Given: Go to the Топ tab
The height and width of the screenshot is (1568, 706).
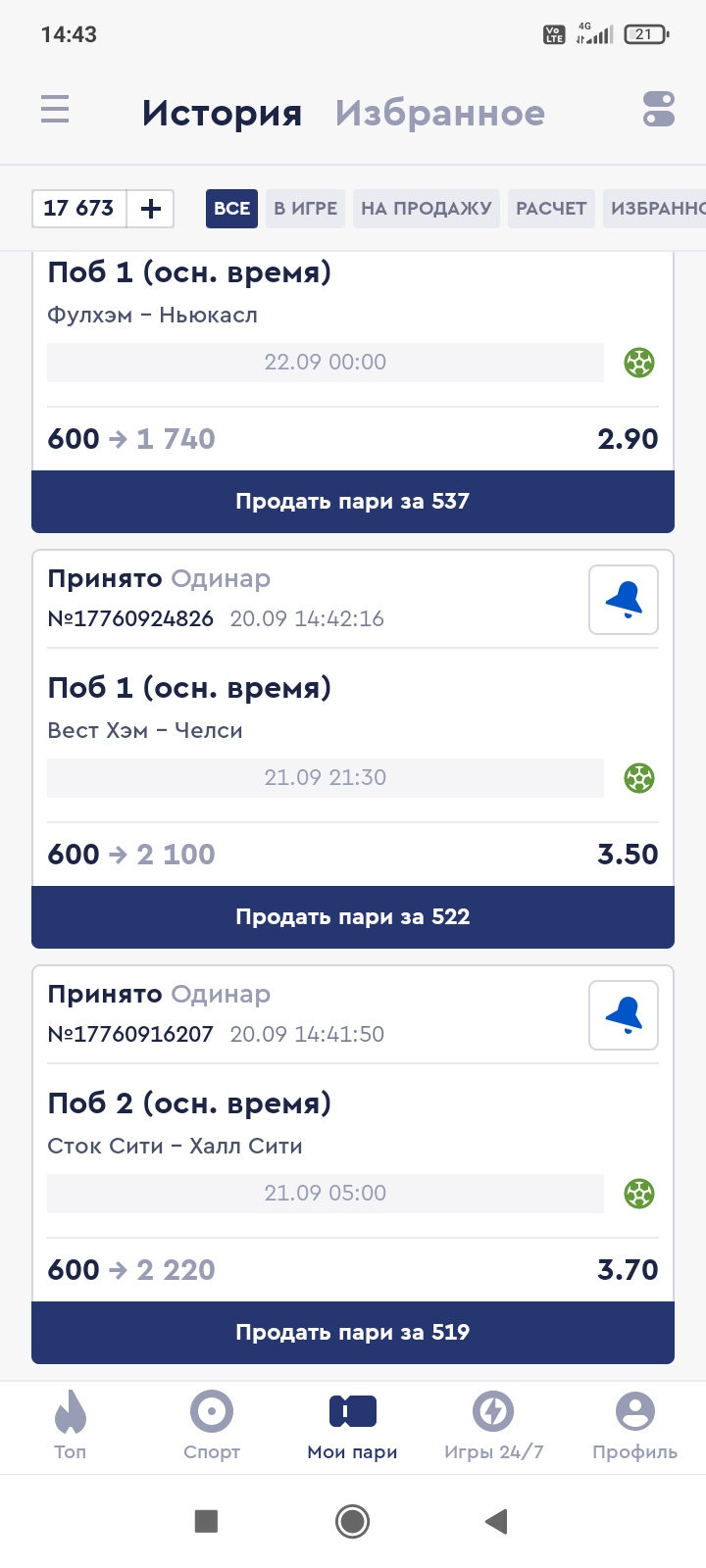Looking at the screenshot, I should [70, 1424].
